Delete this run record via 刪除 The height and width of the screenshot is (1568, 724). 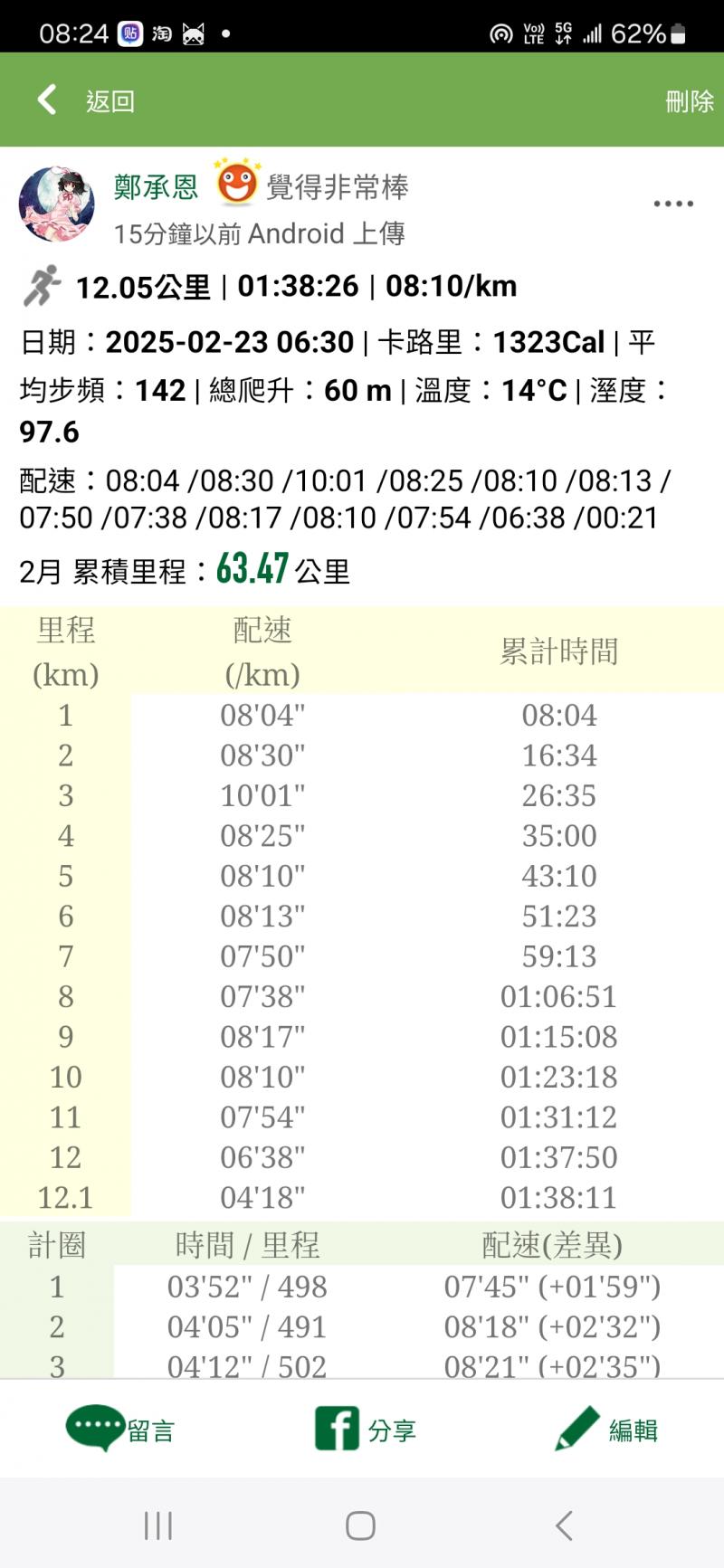(689, 101)
